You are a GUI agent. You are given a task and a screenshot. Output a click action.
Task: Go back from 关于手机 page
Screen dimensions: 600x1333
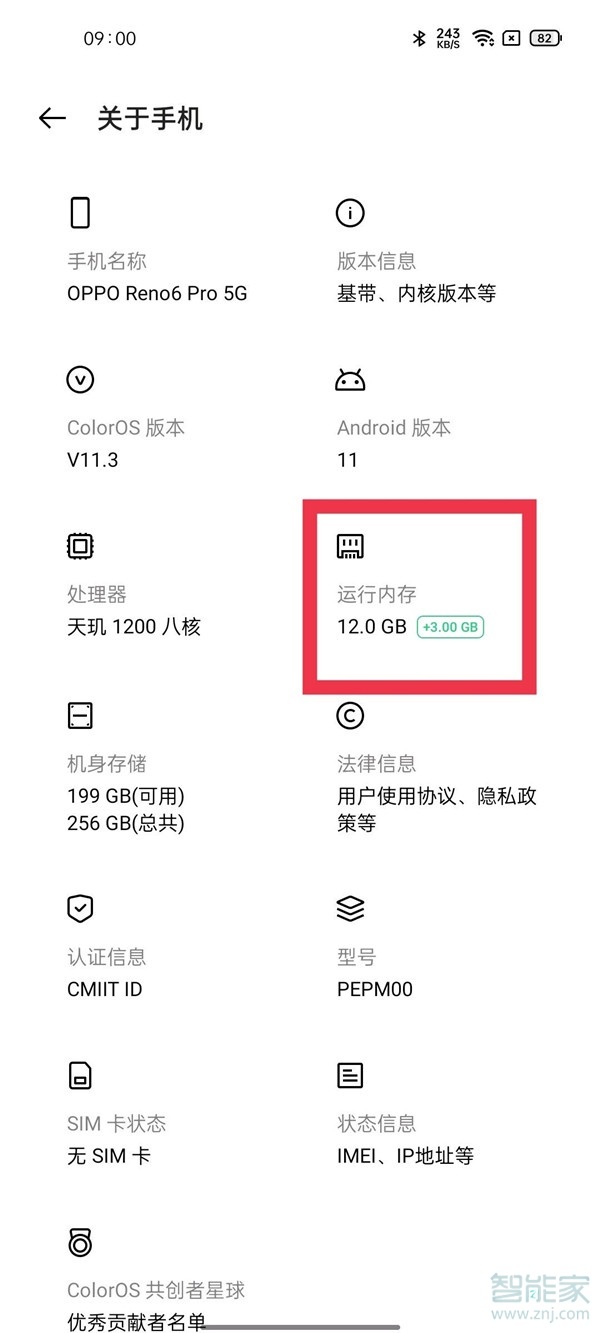(x=52, y=119)
